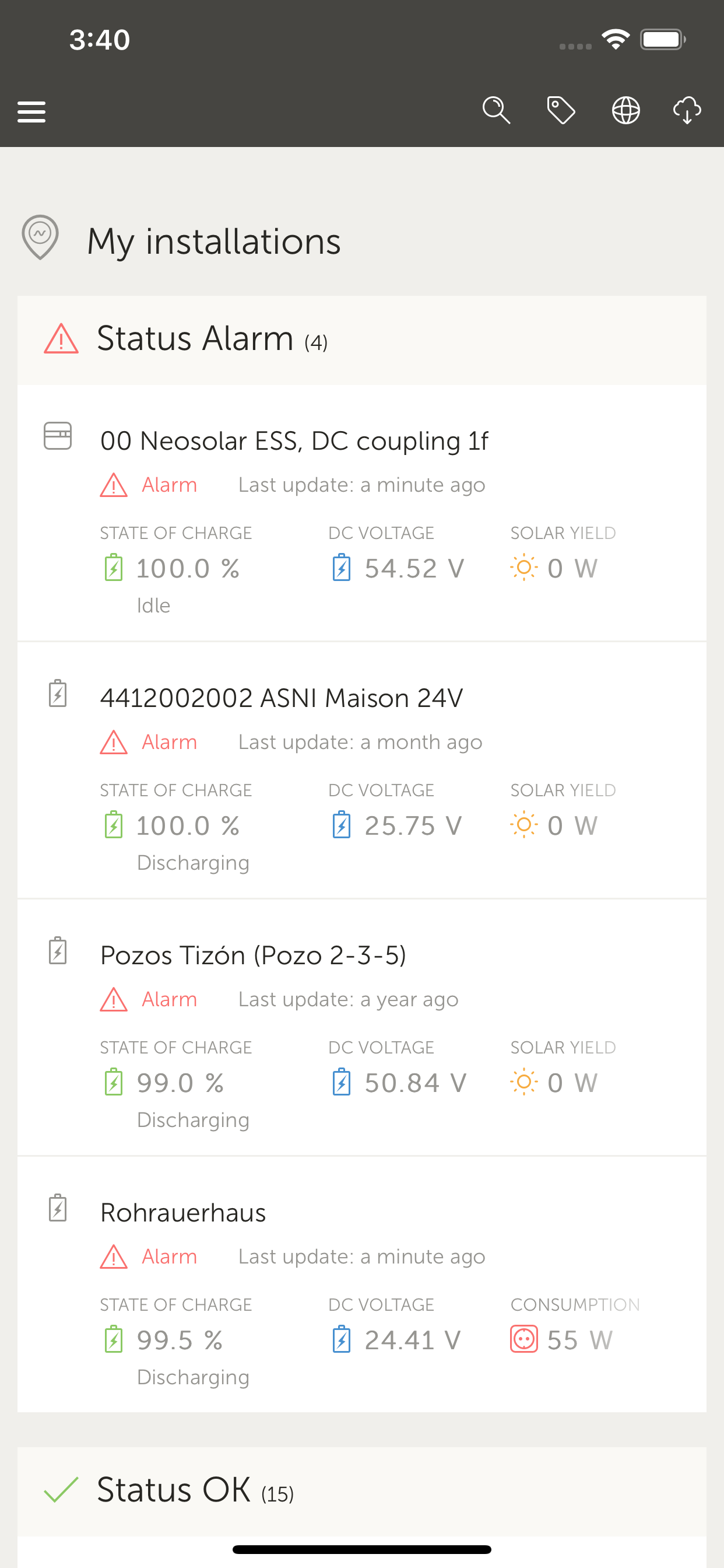
Task: Click the cloud download icon
Action: click(x=686, y=110)
